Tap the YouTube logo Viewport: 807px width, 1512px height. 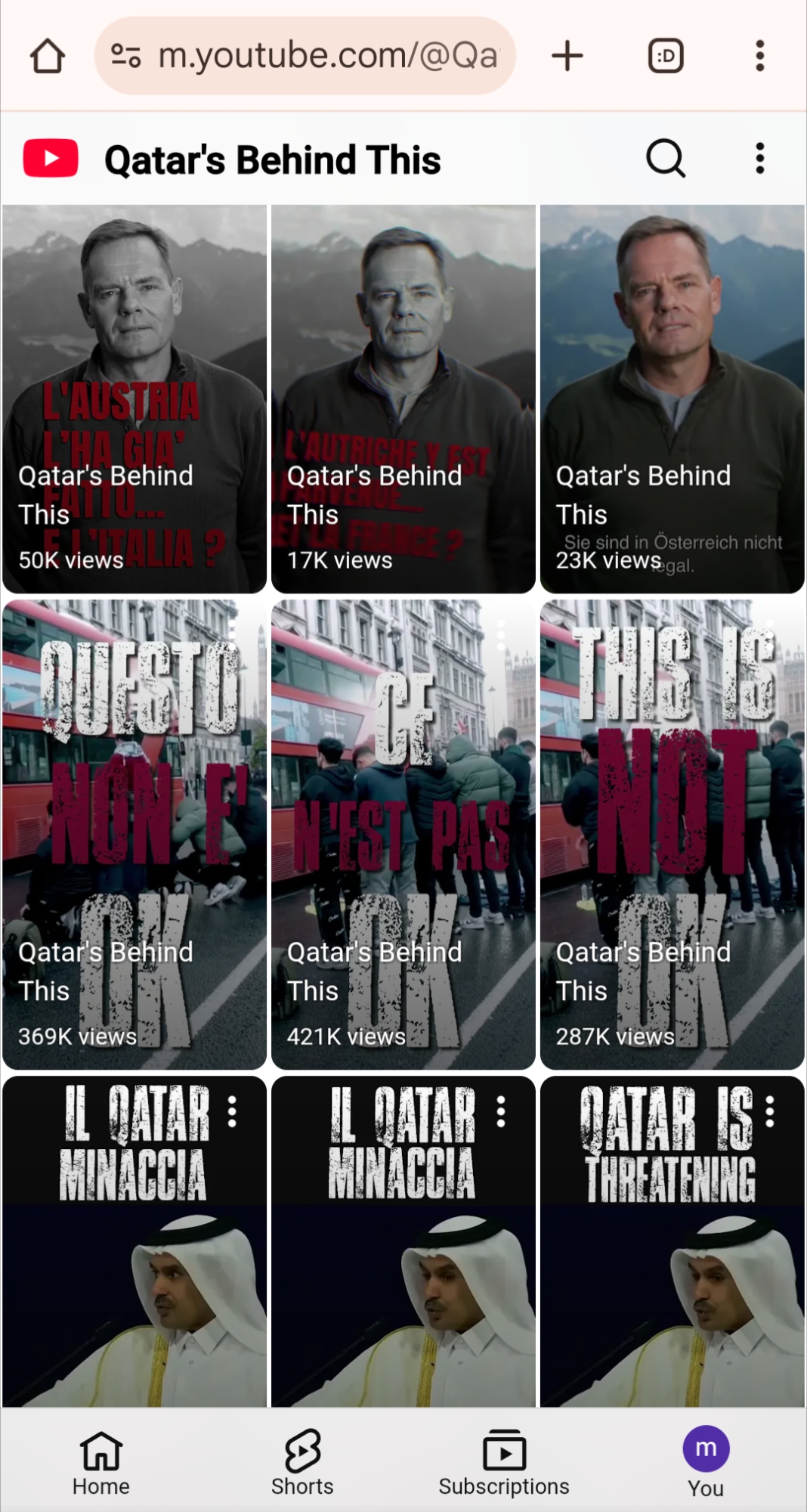51,159
